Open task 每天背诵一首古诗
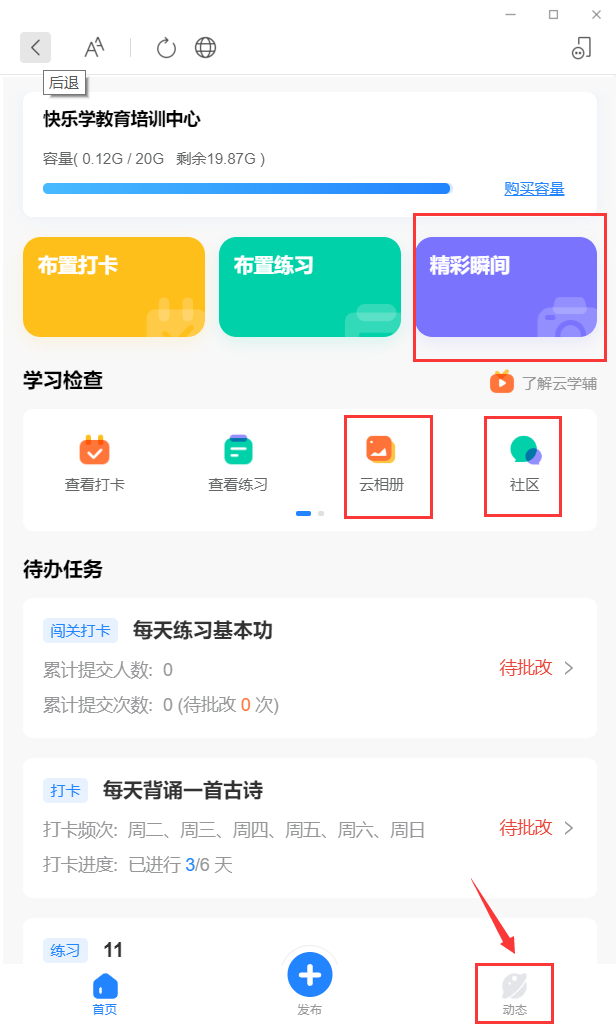This screenshot has width=616, height=1024. coord(309,828)
